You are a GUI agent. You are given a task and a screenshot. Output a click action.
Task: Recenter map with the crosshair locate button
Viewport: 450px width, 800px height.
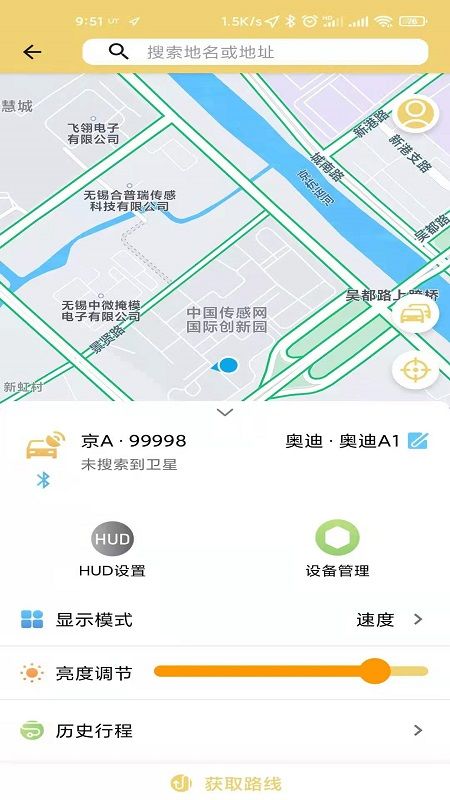[415, 369]
